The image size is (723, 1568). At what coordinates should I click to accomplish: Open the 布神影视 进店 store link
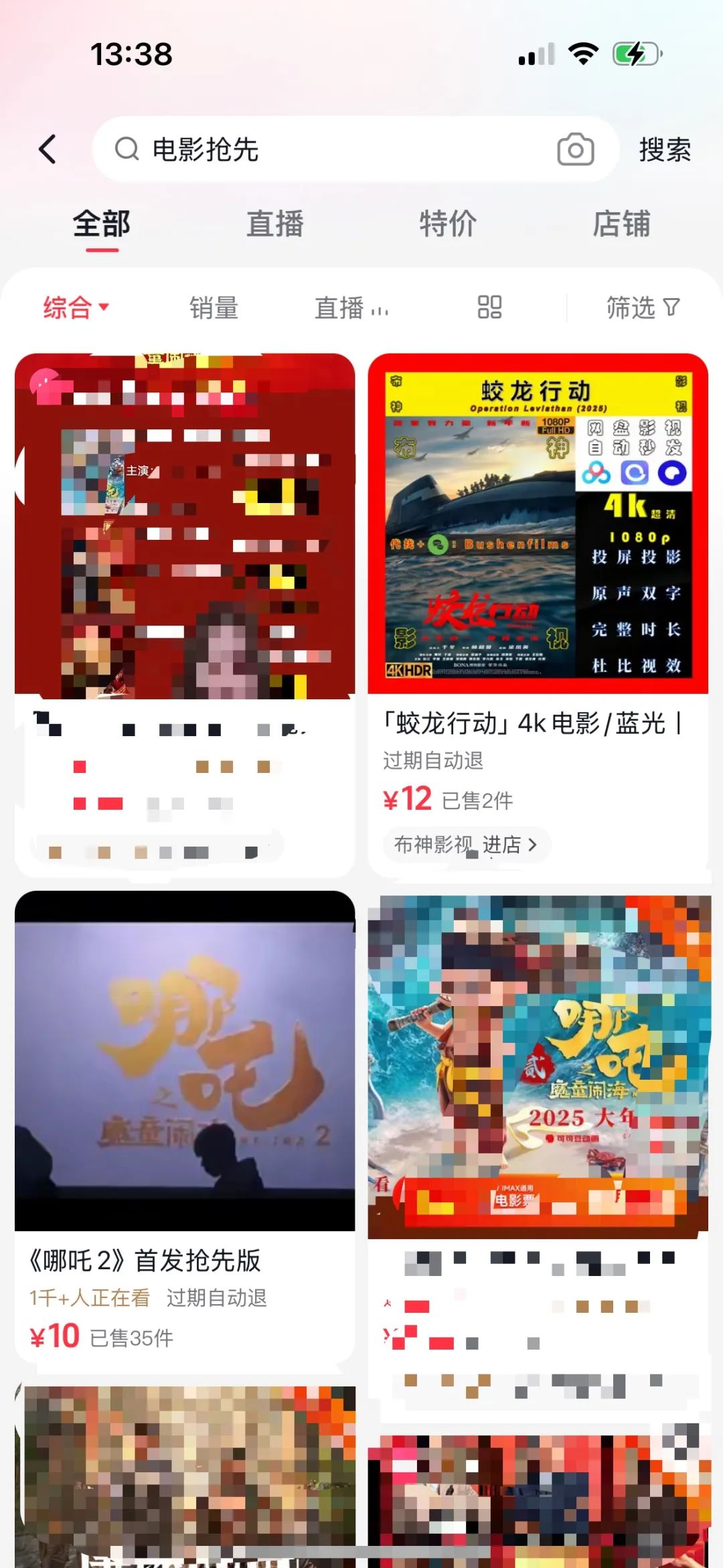tap(465, 845)
